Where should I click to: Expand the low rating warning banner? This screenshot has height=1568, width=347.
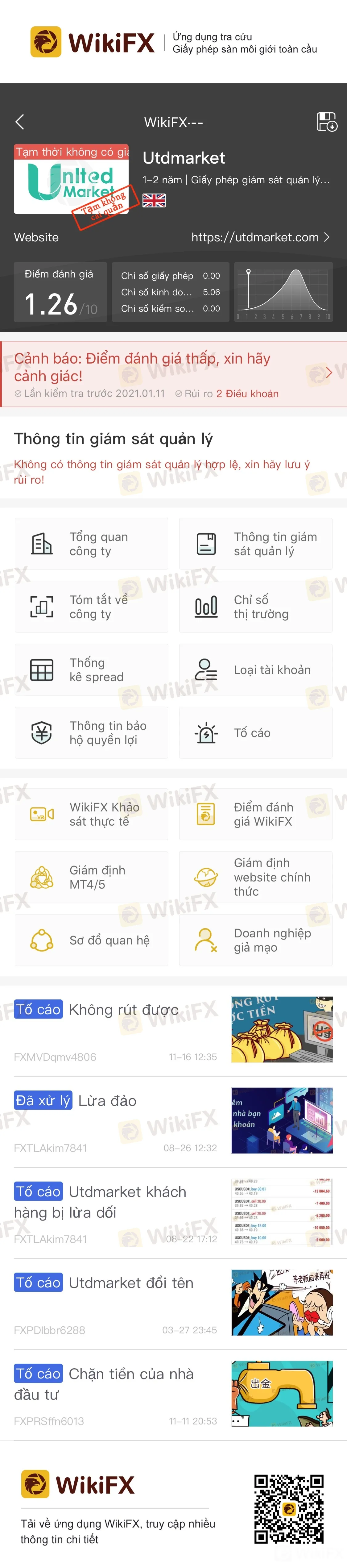point(328,373)
